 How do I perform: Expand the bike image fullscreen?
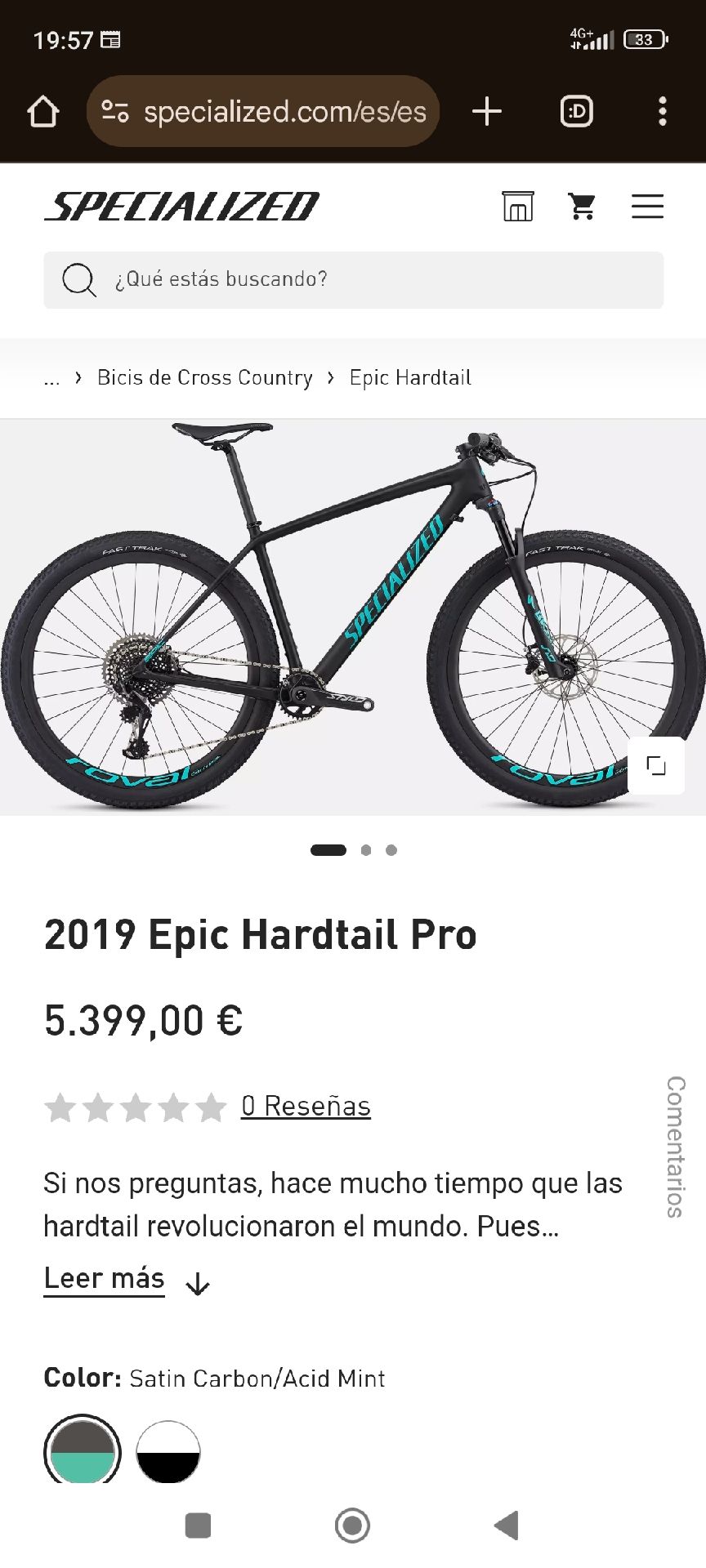655,766
